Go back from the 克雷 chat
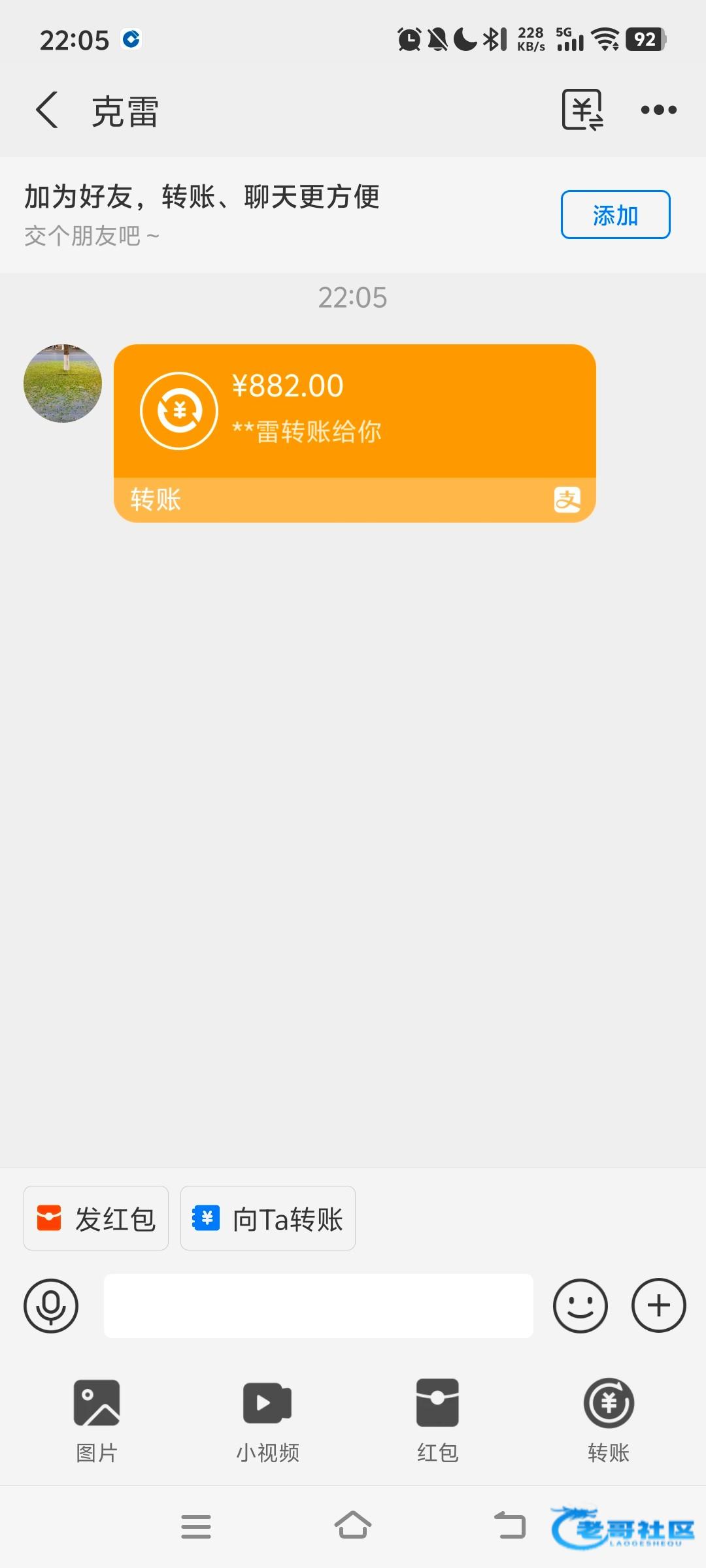This screenshot has width=706, height=1568. [47, 110]
